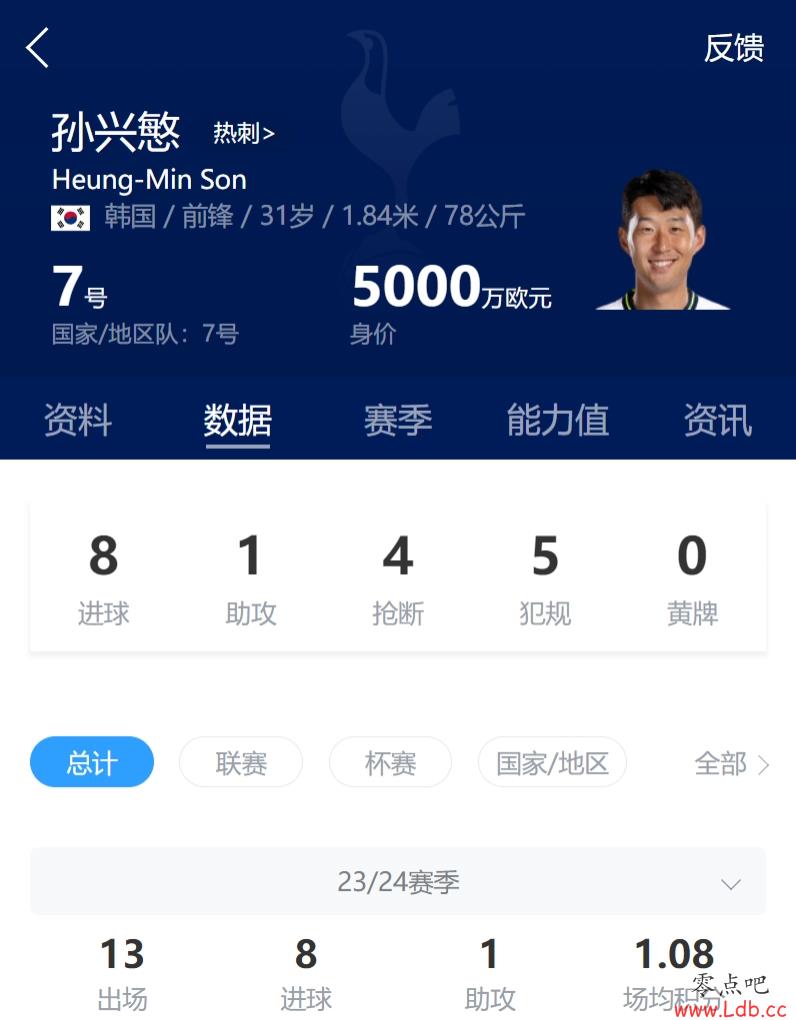Filter stats by 联赛
This screenshot has height=1020, width=796.
[x=241, y=763]
